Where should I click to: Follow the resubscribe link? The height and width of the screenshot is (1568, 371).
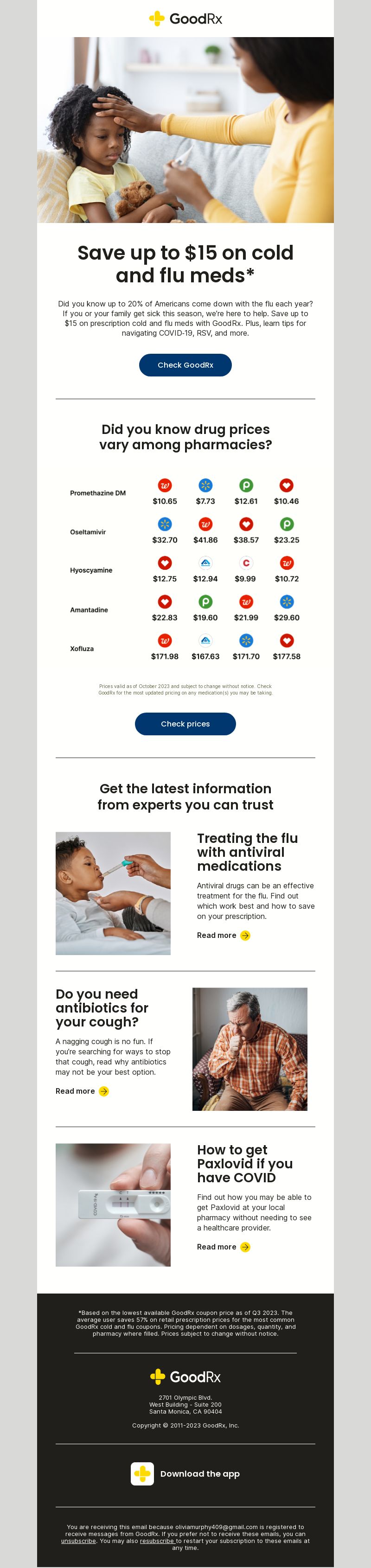157,1541
